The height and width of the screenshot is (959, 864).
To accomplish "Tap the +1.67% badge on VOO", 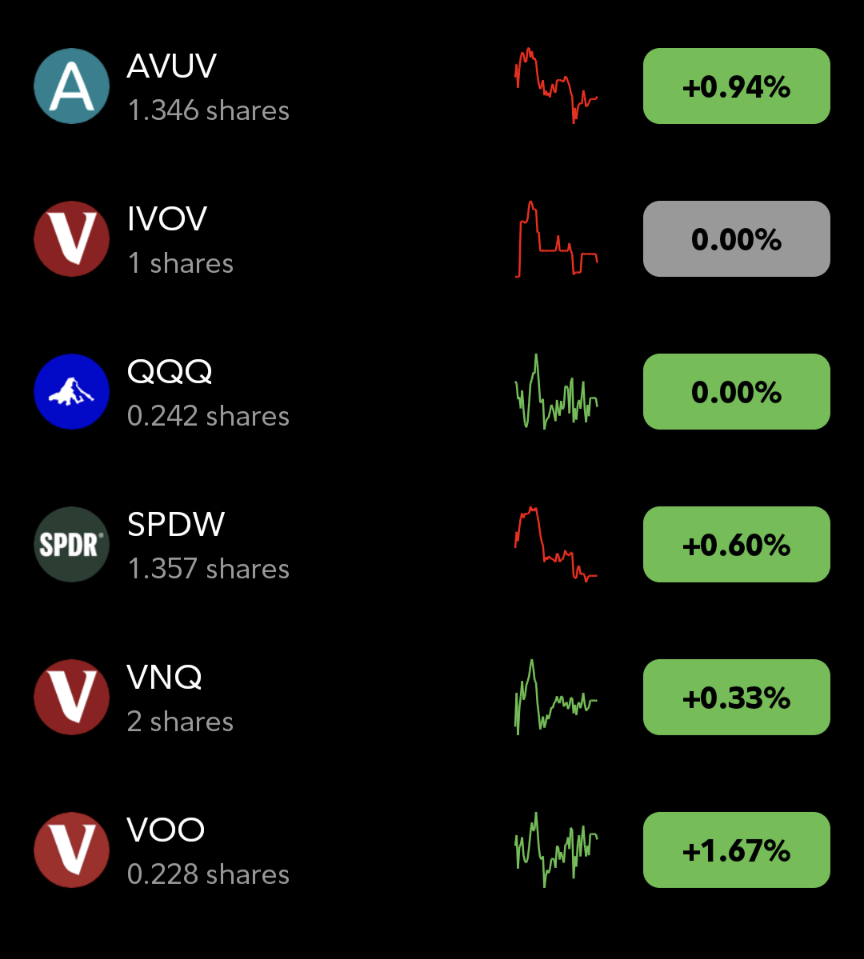I will click(x=736, y=851).
